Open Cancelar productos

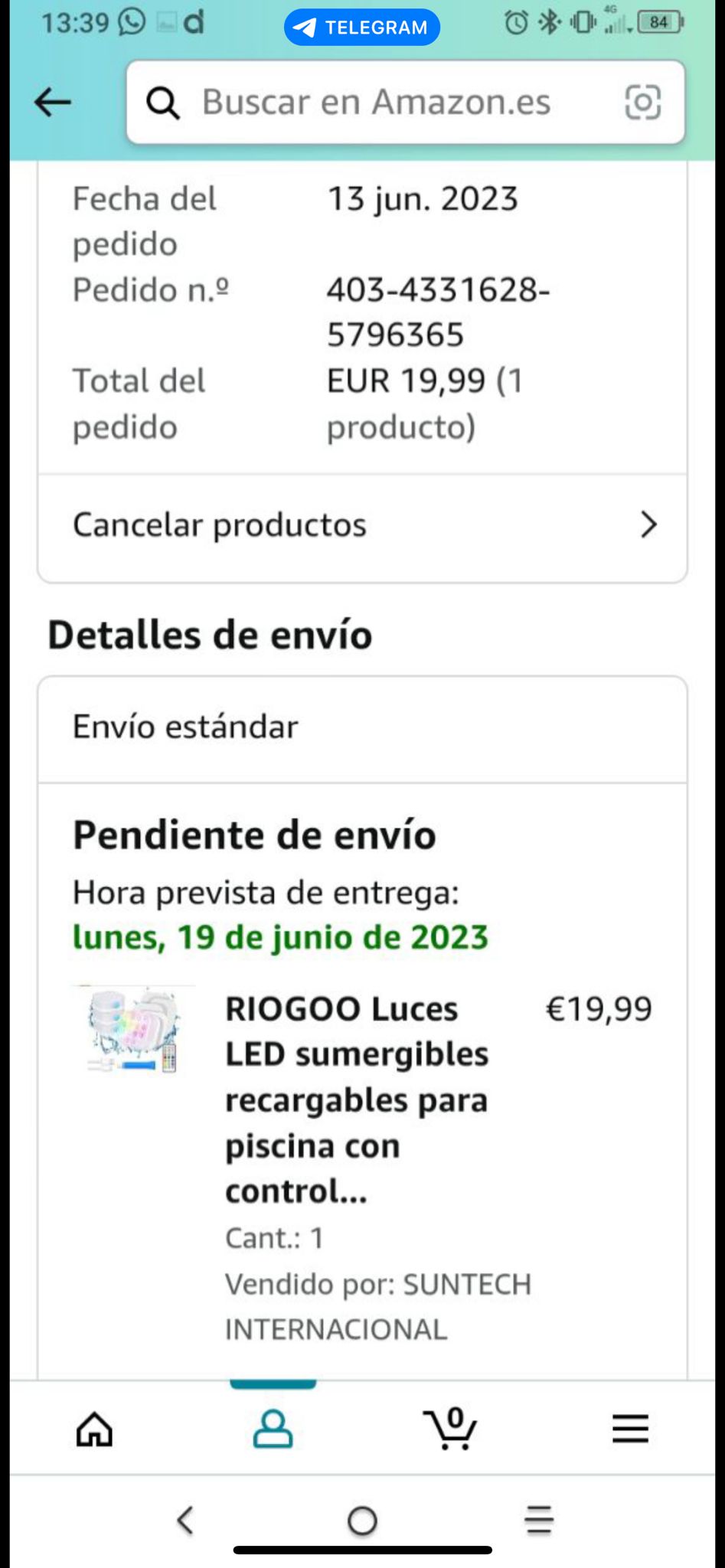[x=362, y=525]
